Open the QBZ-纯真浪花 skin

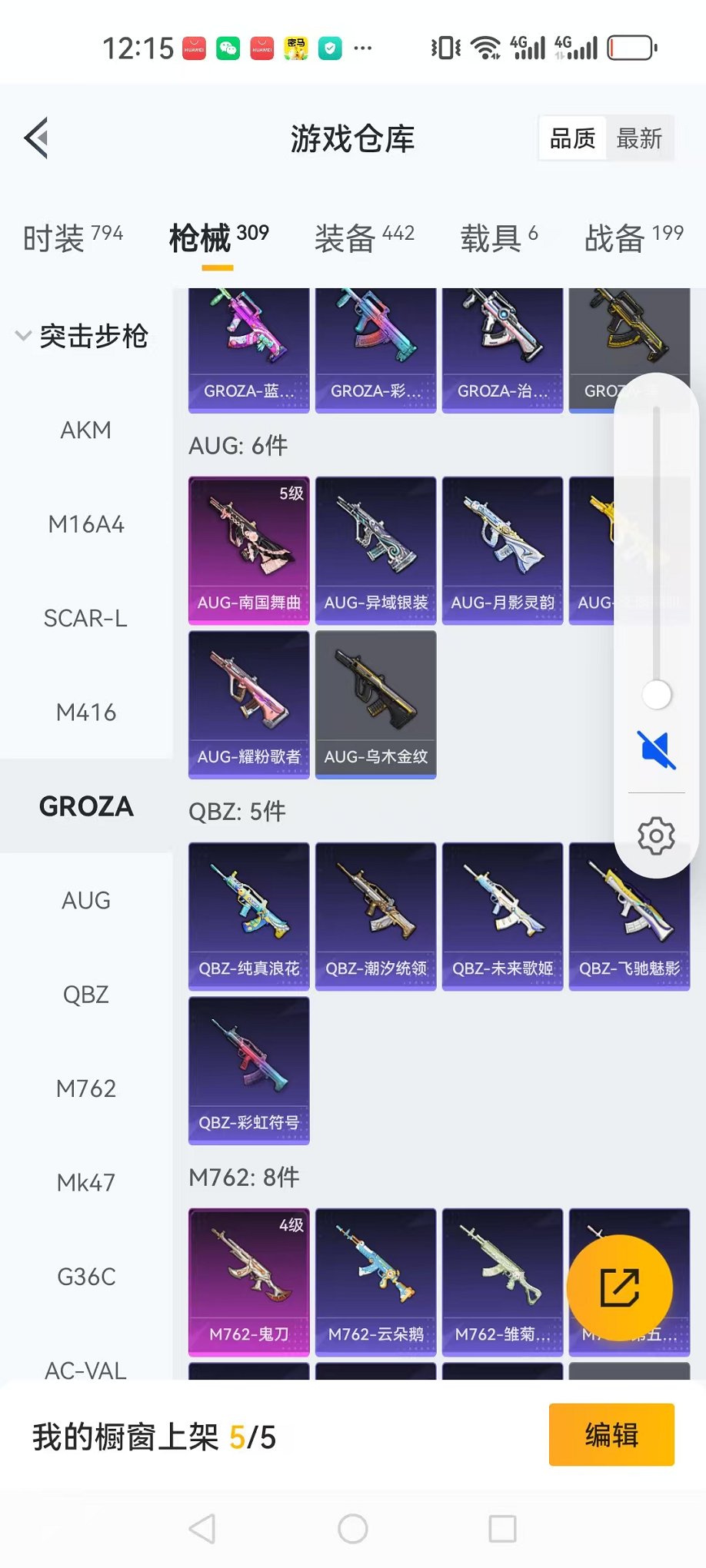(x=249, y=915)
